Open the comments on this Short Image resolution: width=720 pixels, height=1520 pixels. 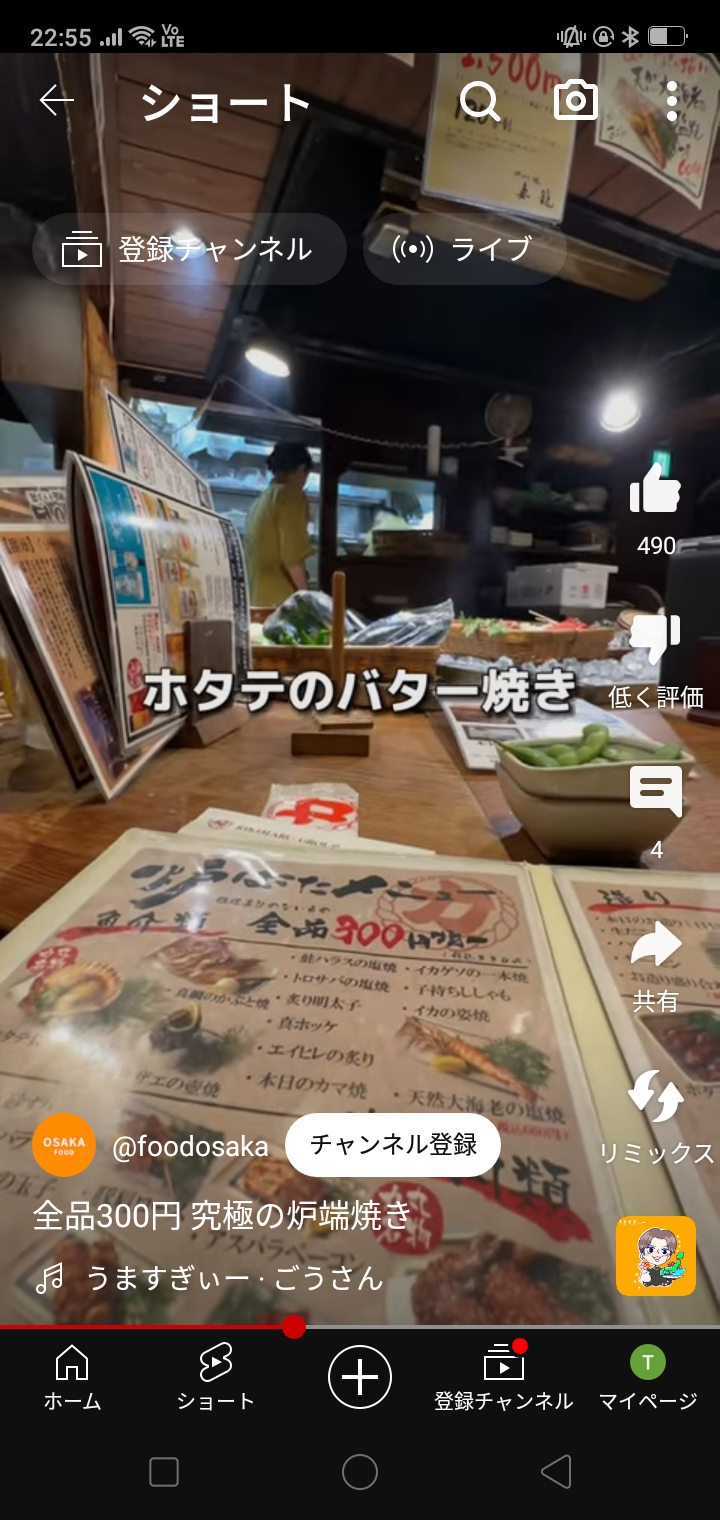click(656, 793)
